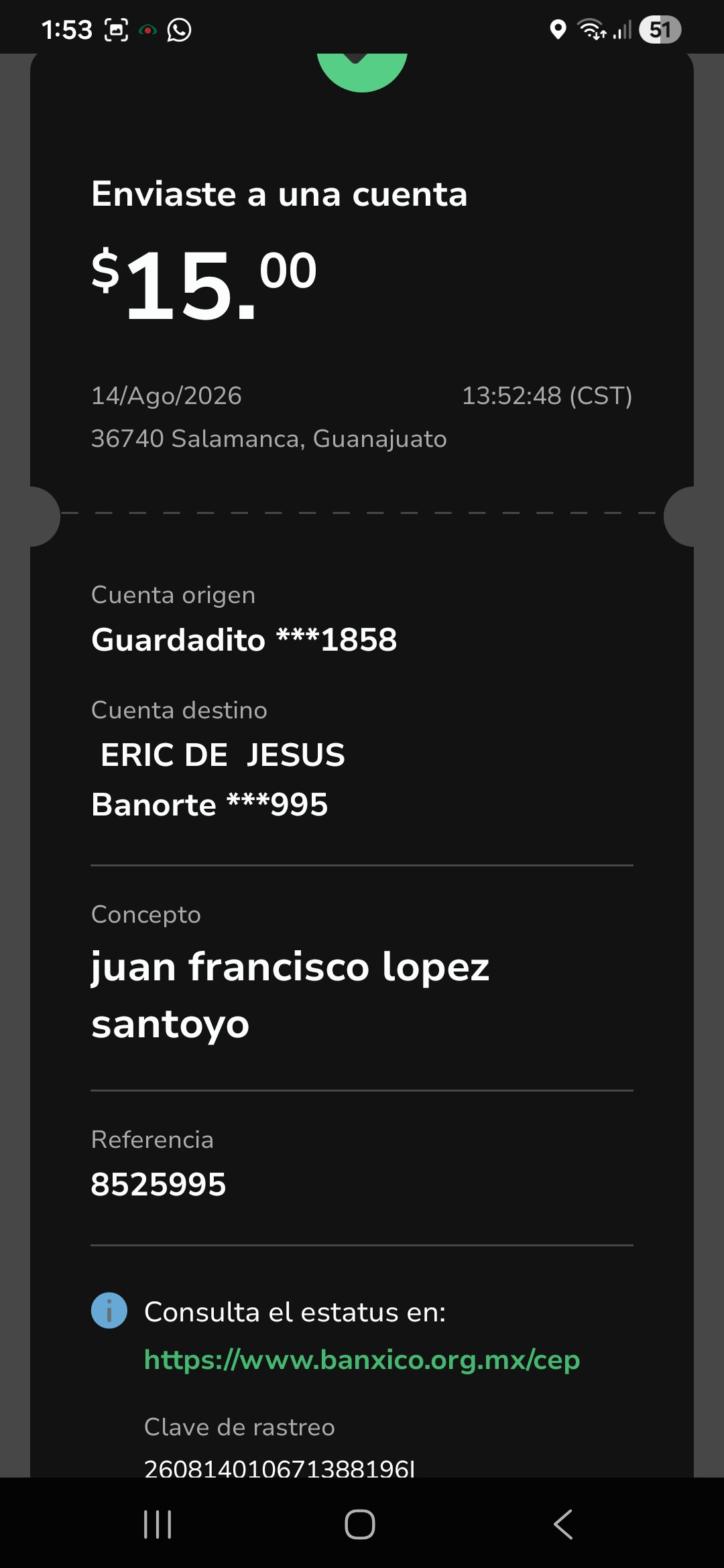Go to the home screen
This screenshot has height=1568, width=724.
pyautogui.click(x=360, y=1524)
